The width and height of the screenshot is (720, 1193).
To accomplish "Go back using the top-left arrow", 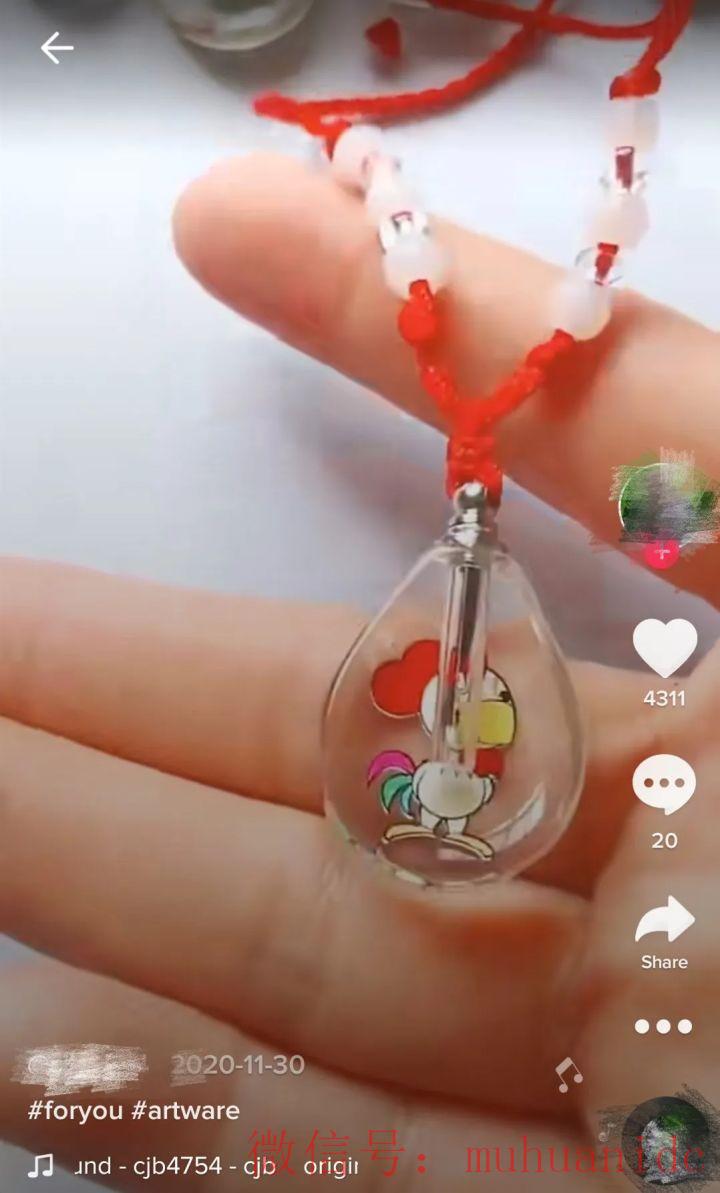I will tap(56, 47).
